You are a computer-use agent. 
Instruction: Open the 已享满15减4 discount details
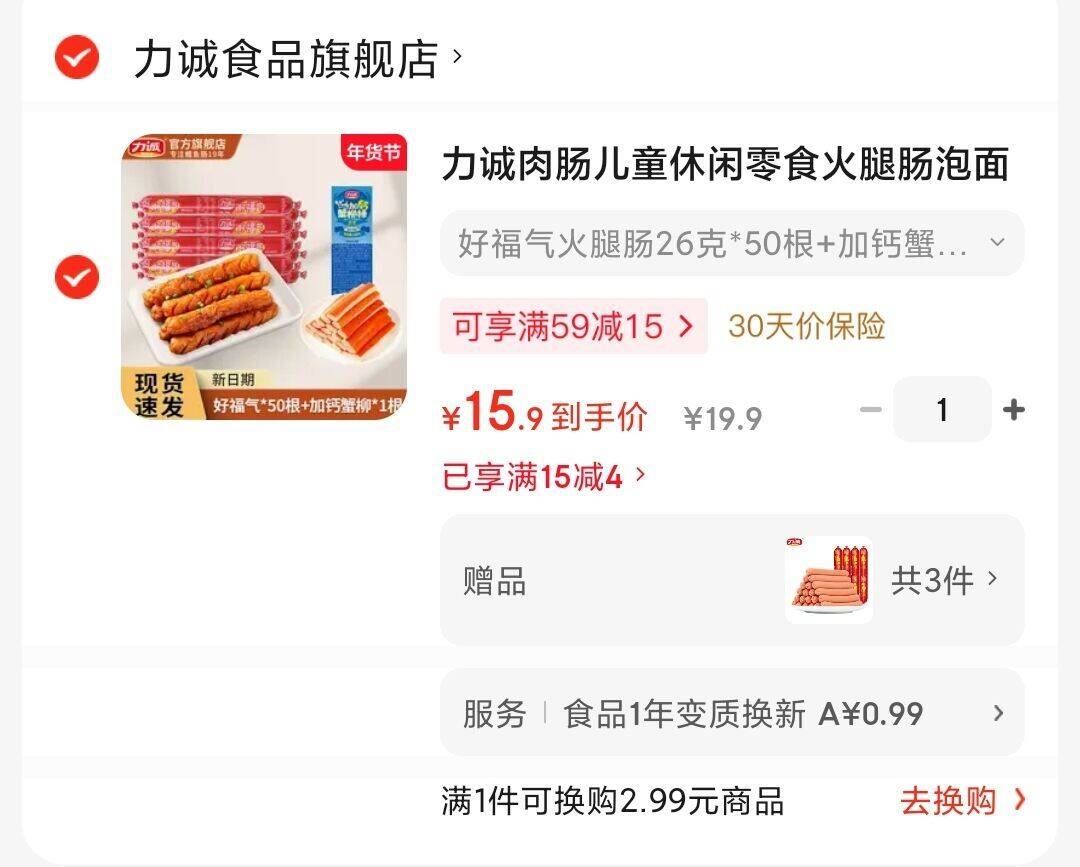tap(543, 477)
